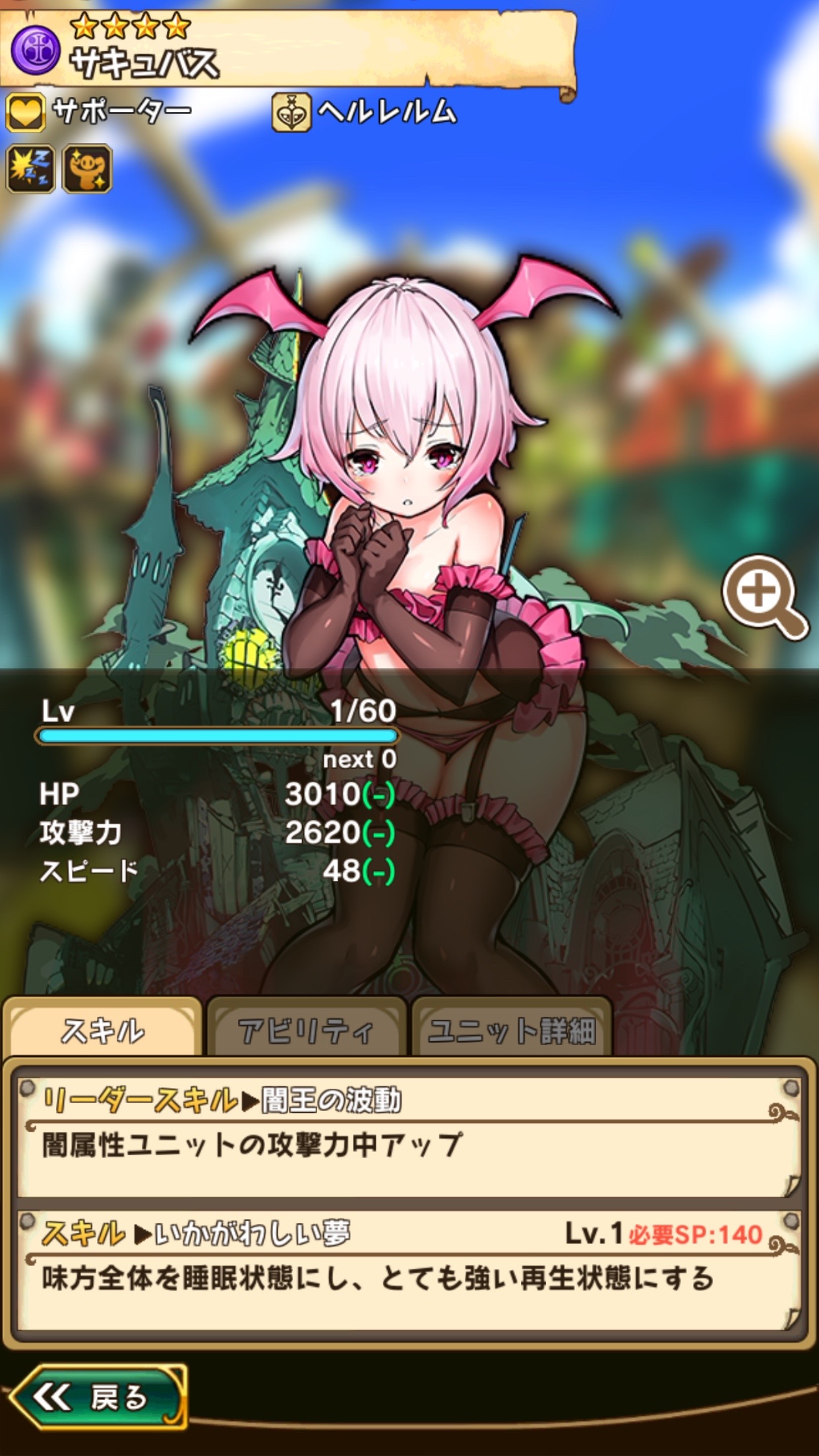The image size is (819, 1456).
Task: Select the スキル tab
Action: coord(103,1031)
